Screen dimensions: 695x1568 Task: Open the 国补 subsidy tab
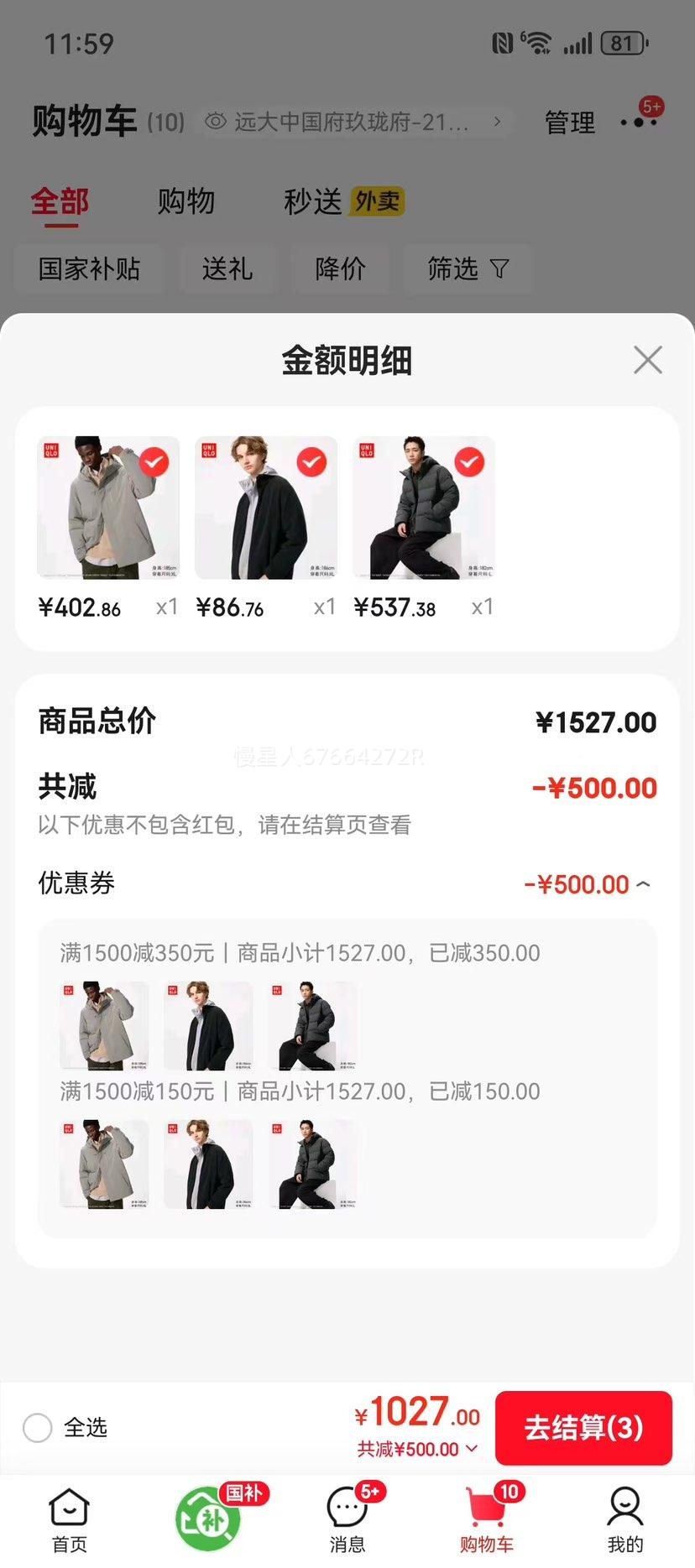pyautogui.click(x=208, y=1518)
